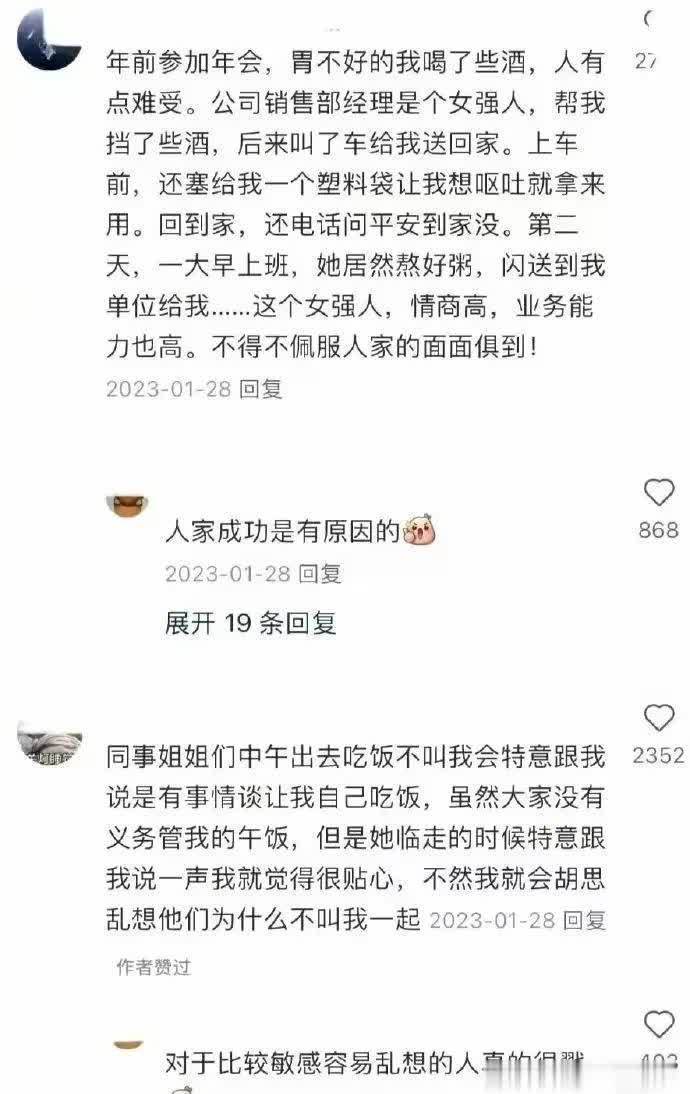Image resolution: width=690 pixels, height=1094 pixels.
Task: Like the comment 人家成功是有原因的
Action: tap(658, 492)
